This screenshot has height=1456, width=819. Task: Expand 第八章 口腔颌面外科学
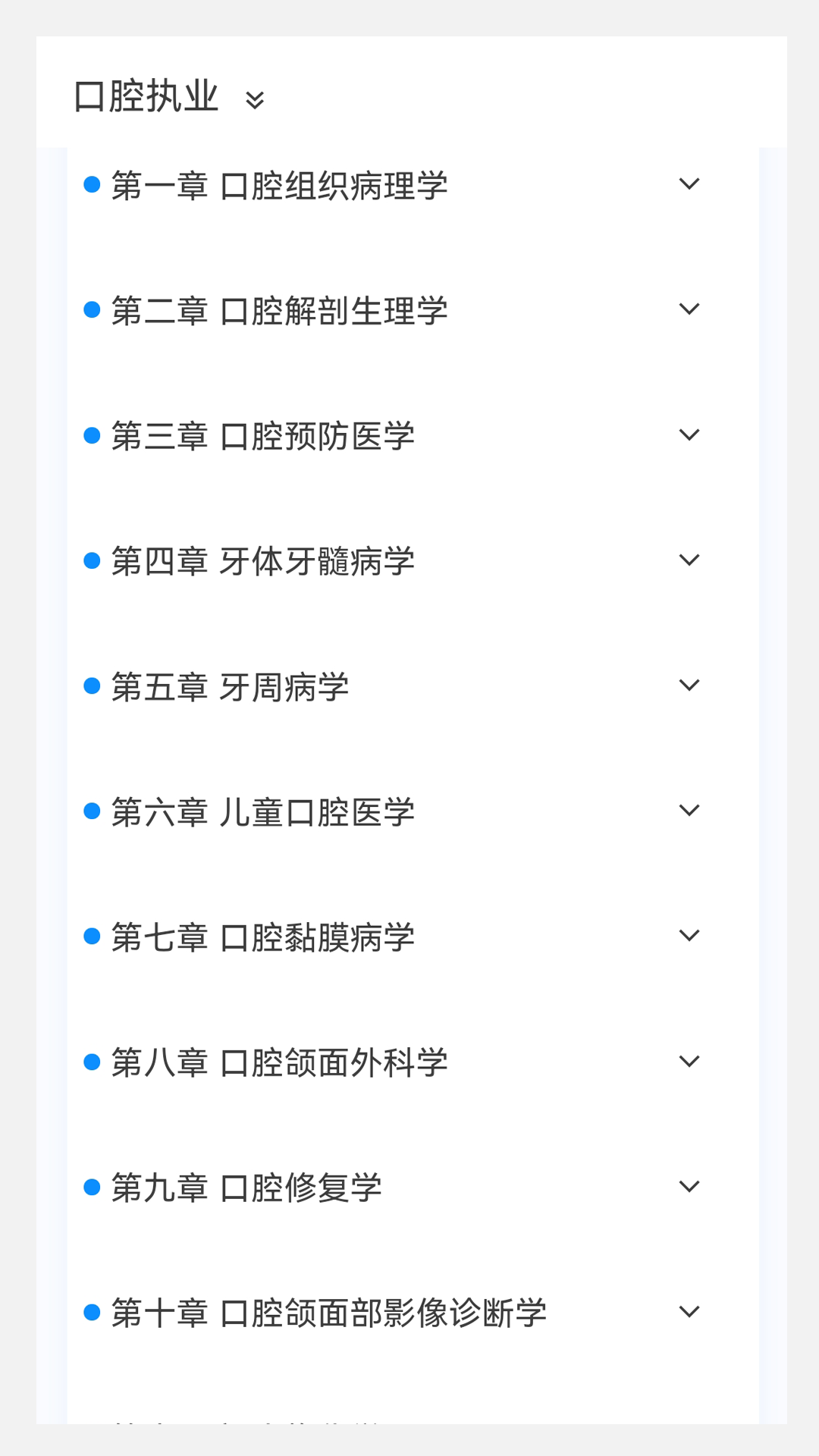[x=689, y=1062]
